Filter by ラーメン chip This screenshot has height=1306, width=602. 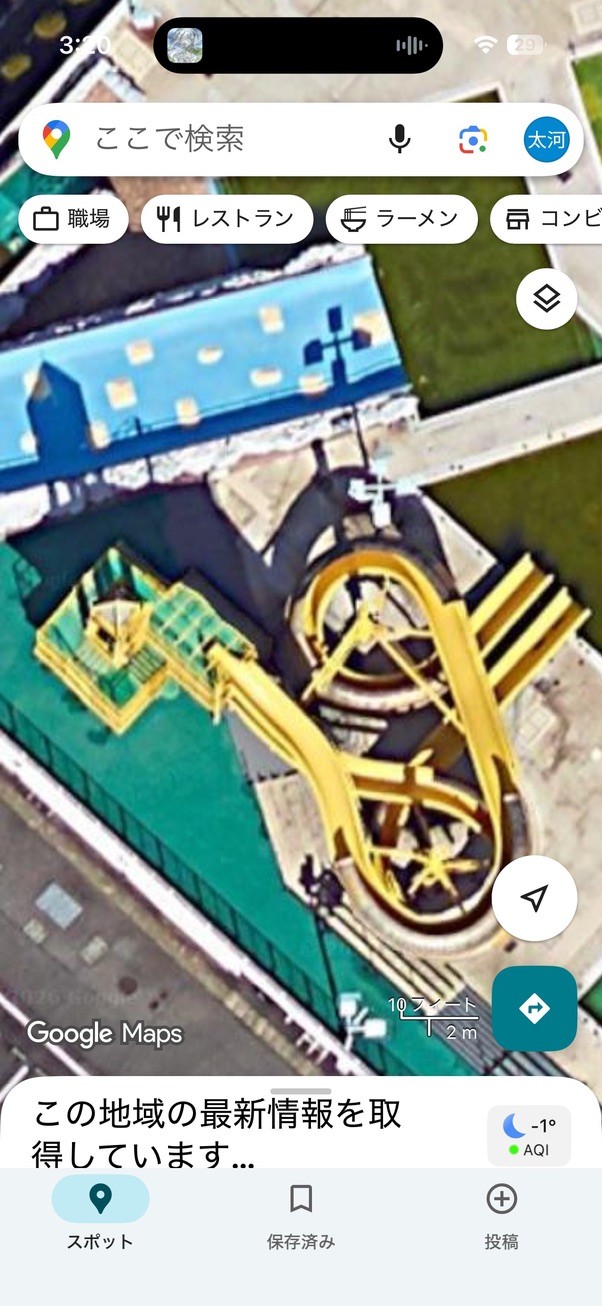pyautogui.click(x=402, y=219)
